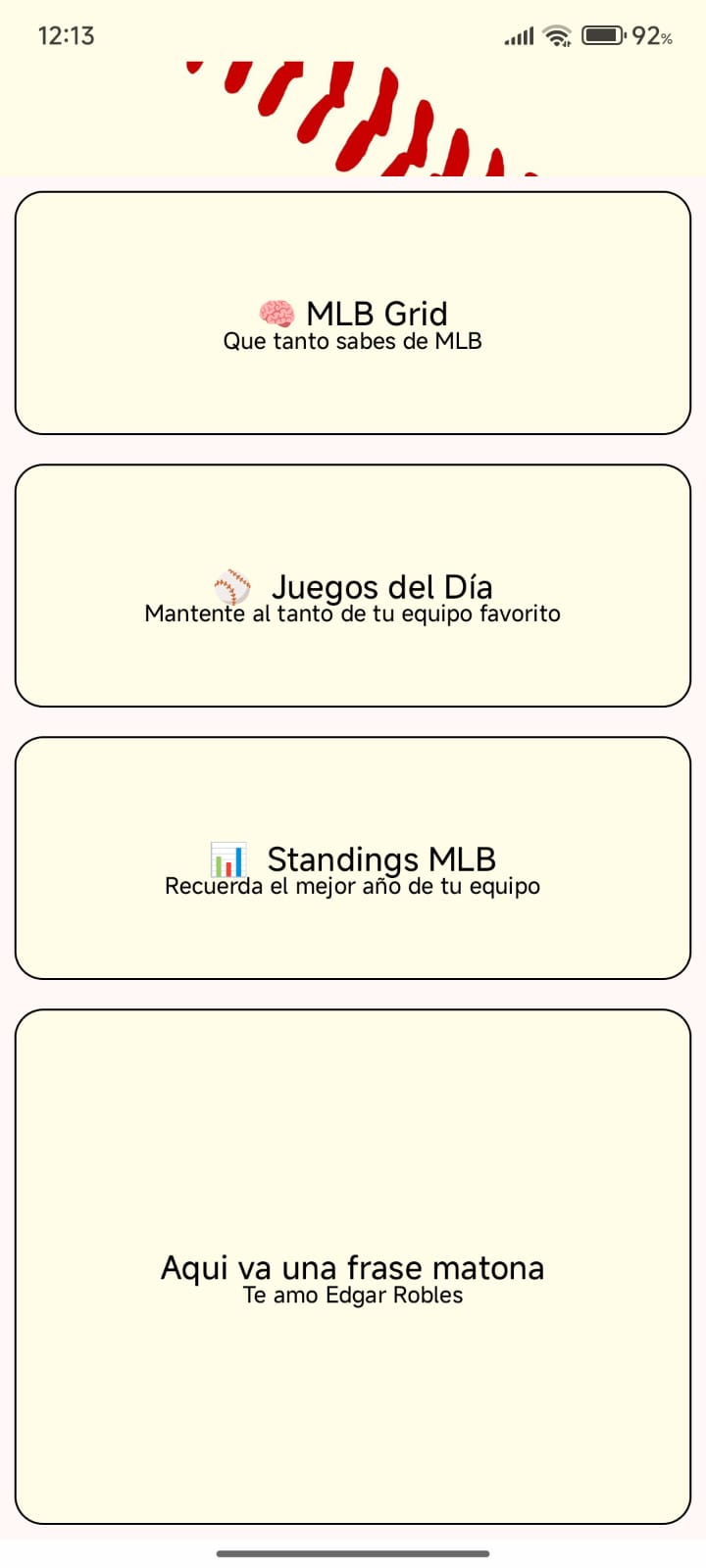
Task: Tap the Standings MLB title text
Action: tap(382, 858)
